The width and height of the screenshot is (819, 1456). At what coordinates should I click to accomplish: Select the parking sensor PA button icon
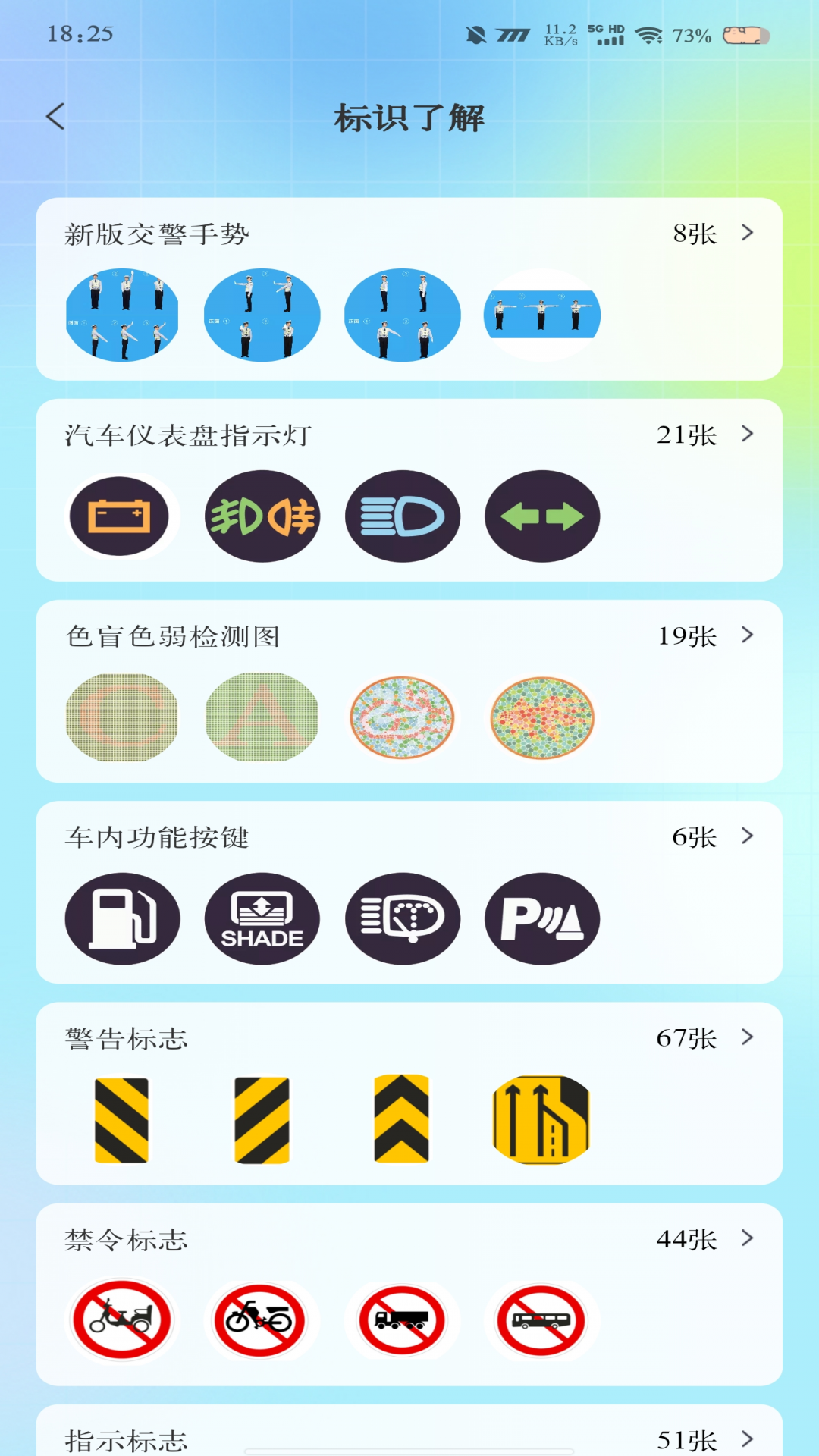[x=541, y=918]
